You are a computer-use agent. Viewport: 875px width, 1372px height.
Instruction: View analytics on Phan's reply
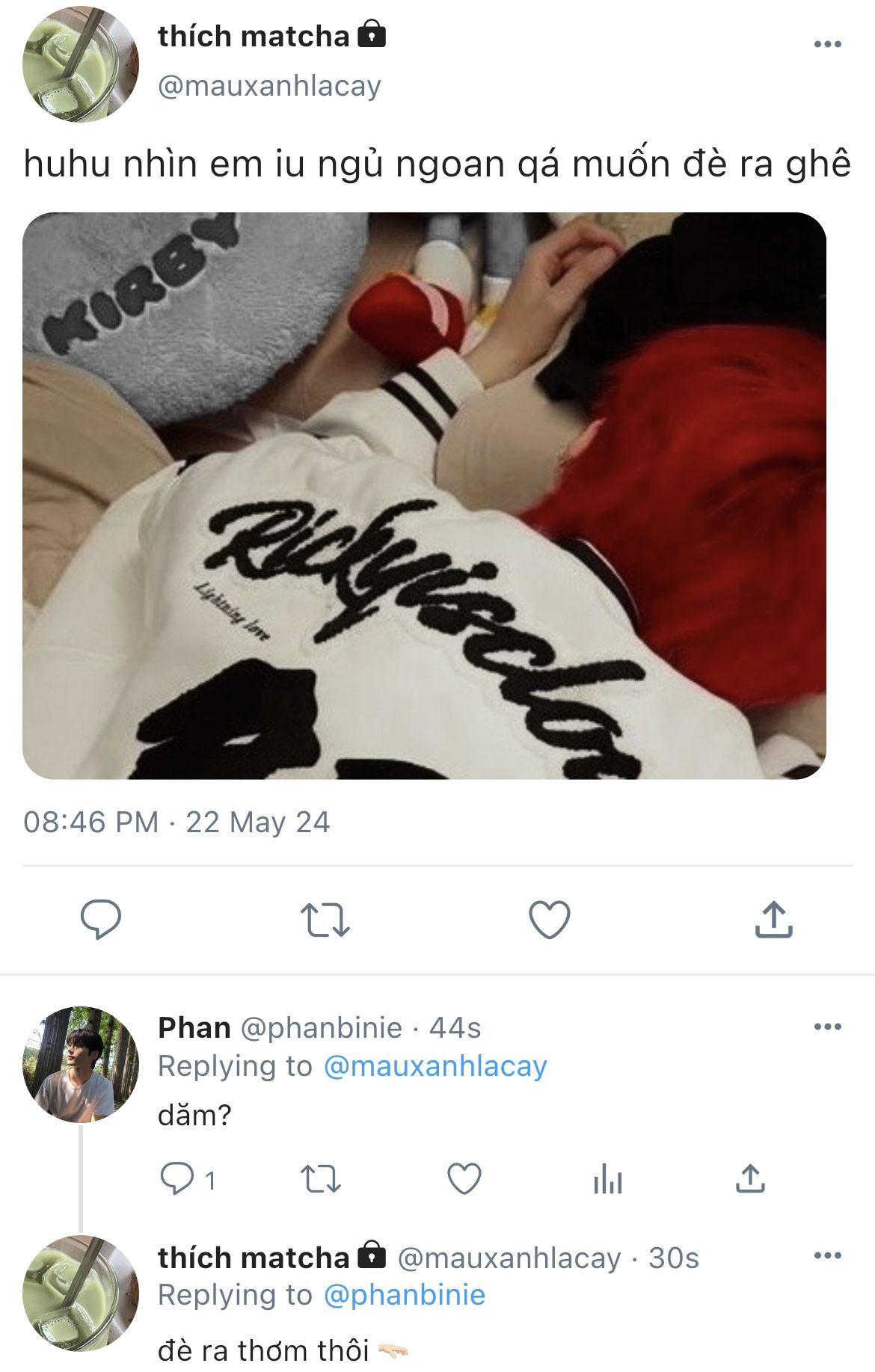[x=607, y=1180]
